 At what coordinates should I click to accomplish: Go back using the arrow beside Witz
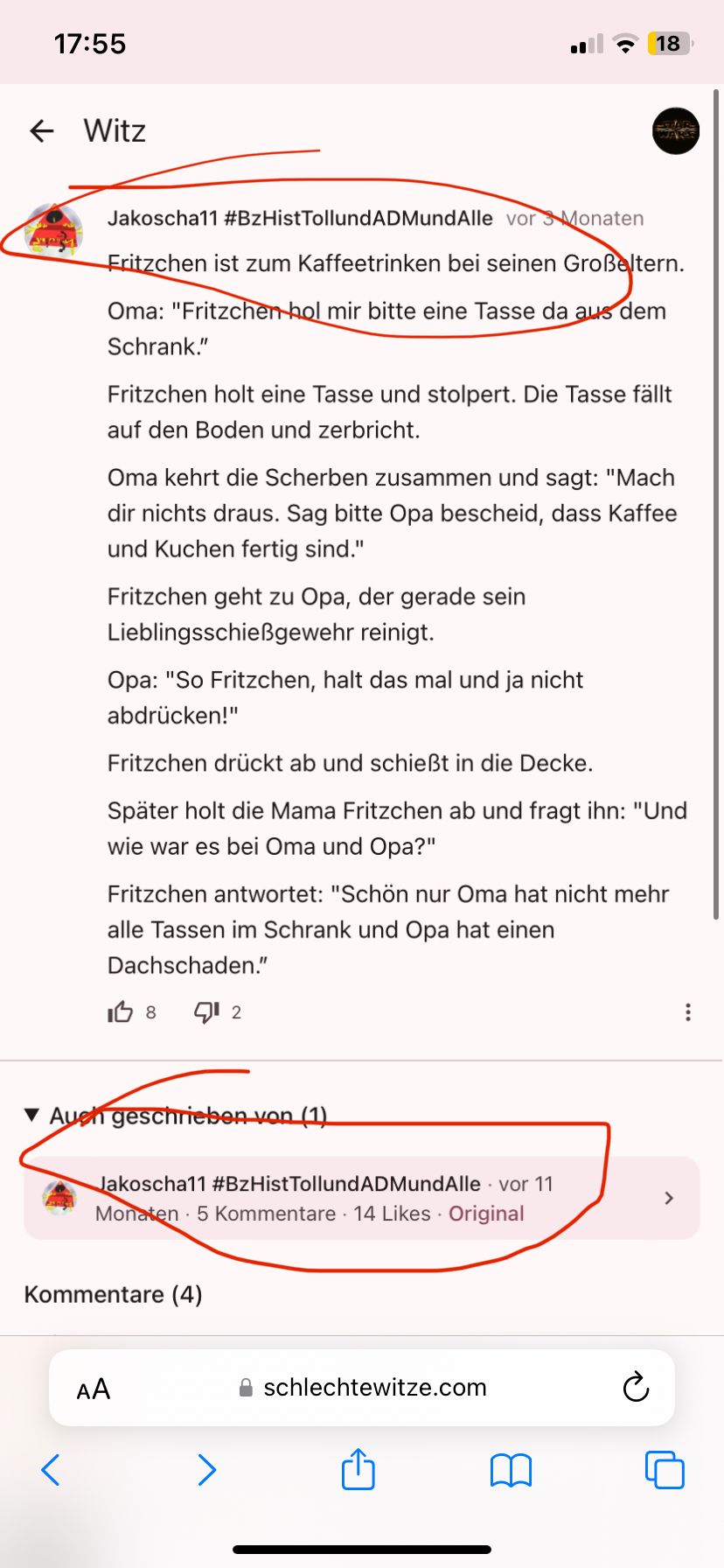point(42,131)
